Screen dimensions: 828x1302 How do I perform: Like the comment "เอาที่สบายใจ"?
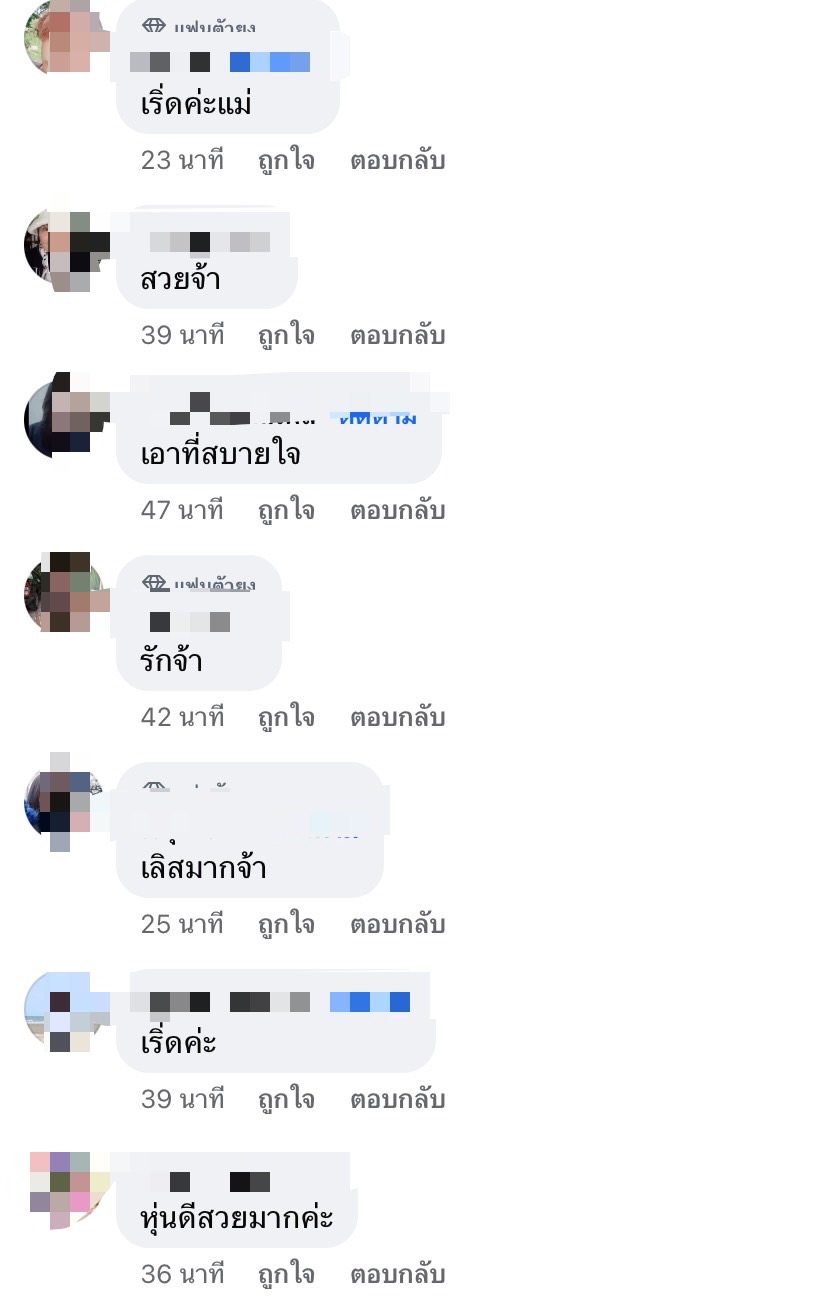[286, 511]
